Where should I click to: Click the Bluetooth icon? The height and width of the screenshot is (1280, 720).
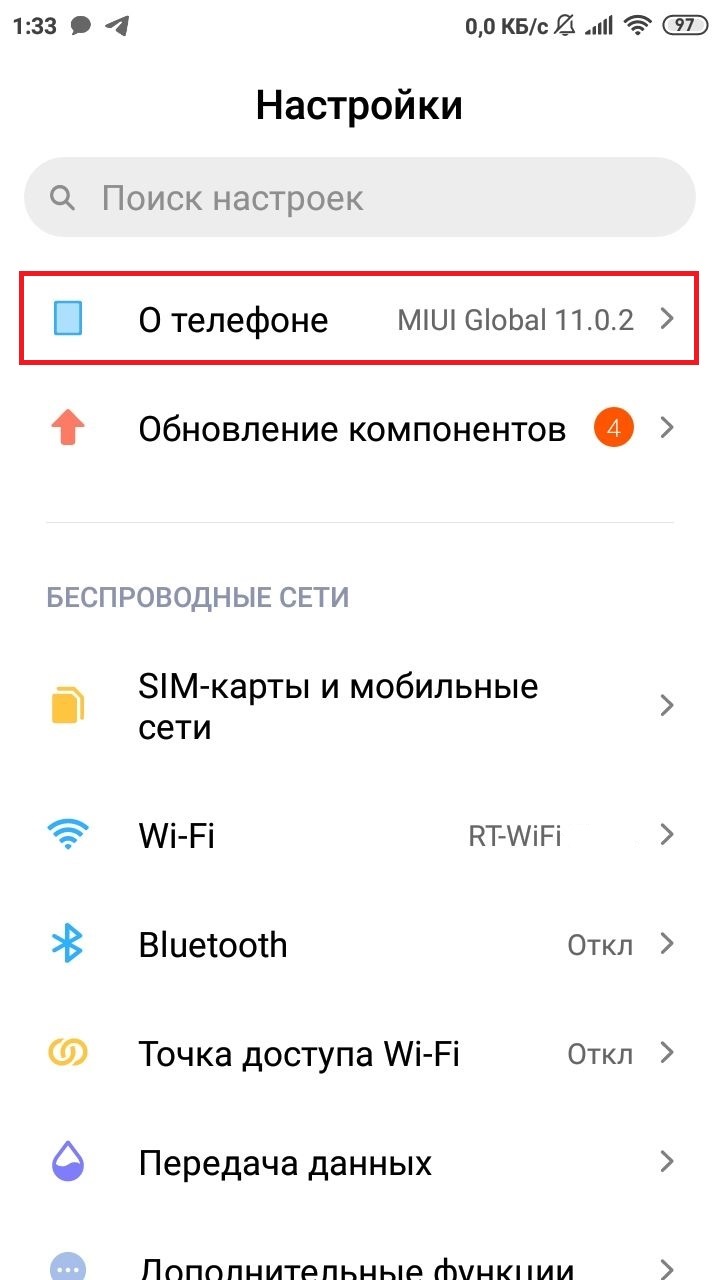point(67,943)
